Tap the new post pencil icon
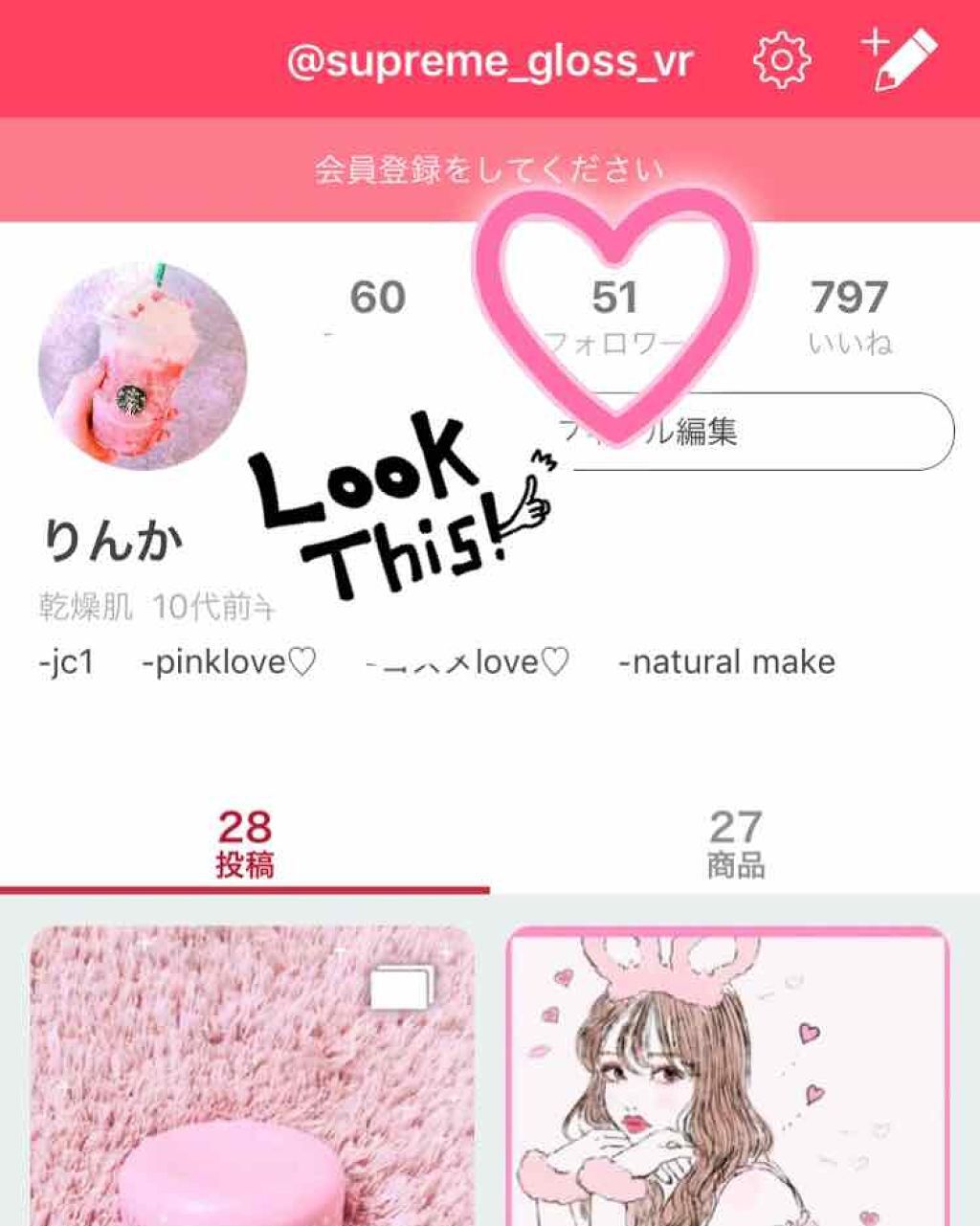Image resolution: width=980 pixels, height=1226 pixels. click(x=898, y=55)
